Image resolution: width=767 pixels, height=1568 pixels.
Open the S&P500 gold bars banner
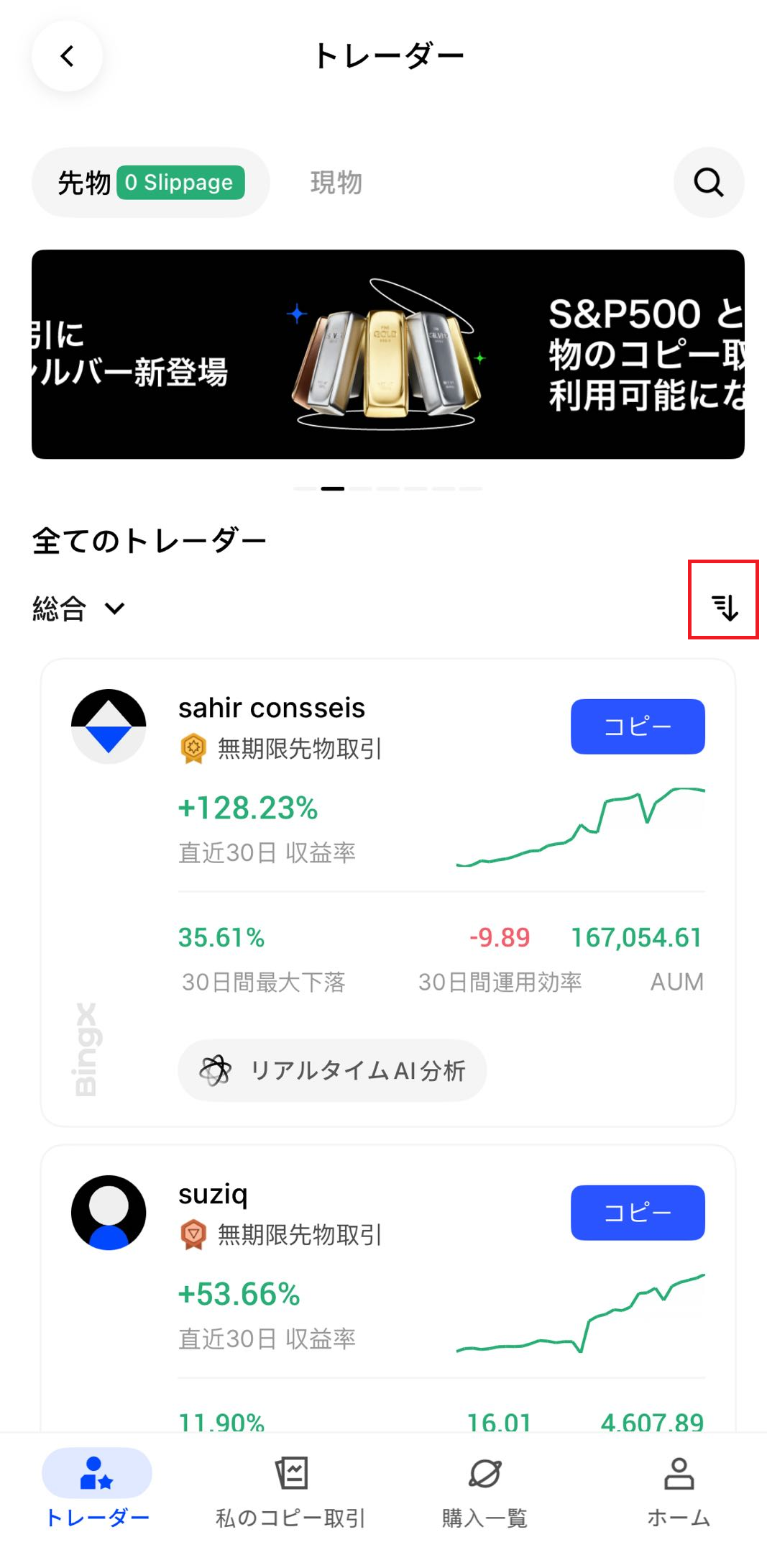click(387, 354)
